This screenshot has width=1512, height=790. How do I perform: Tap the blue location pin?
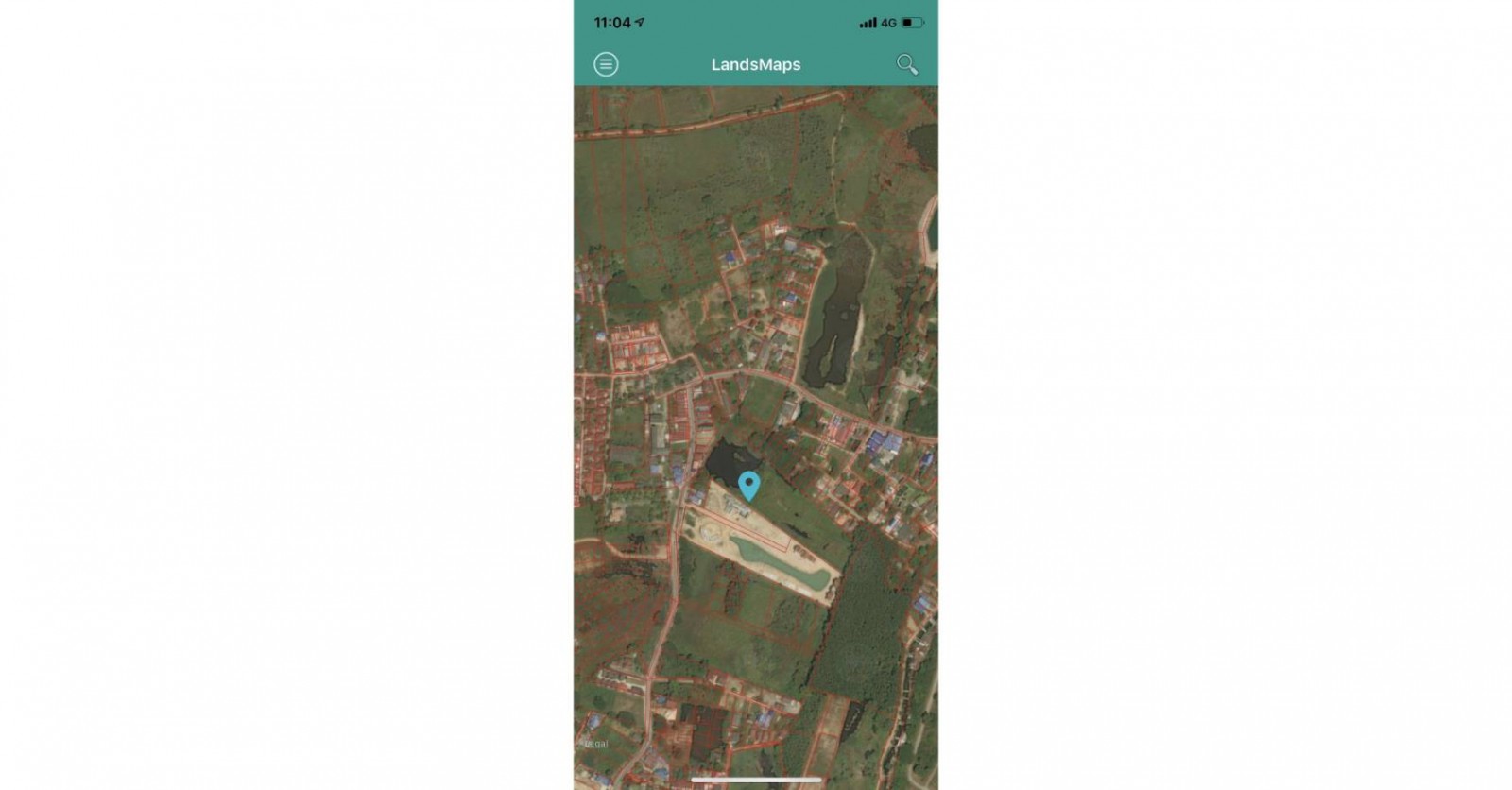coord(749,486)
